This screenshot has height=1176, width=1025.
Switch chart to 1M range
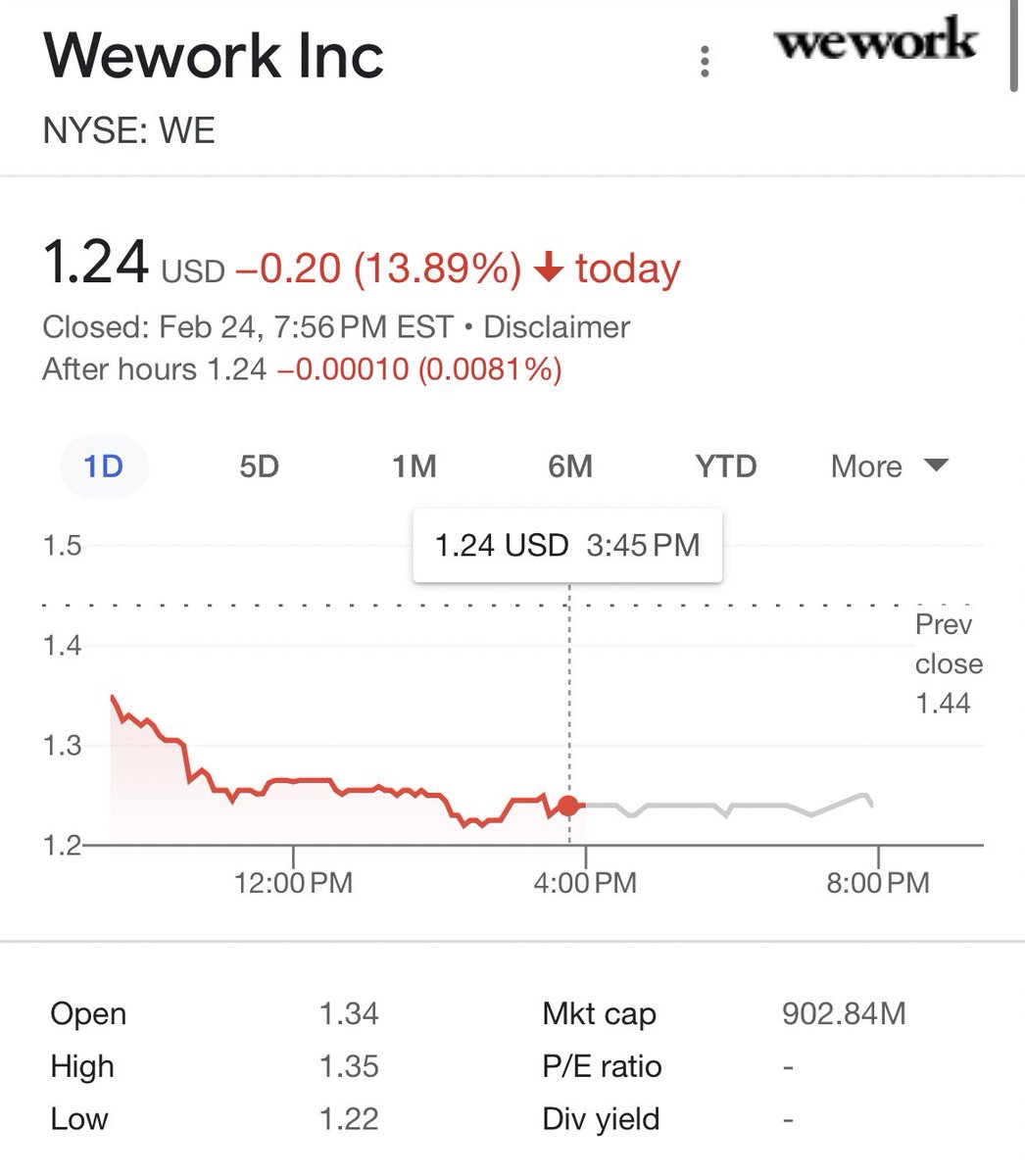coord(414,466)
